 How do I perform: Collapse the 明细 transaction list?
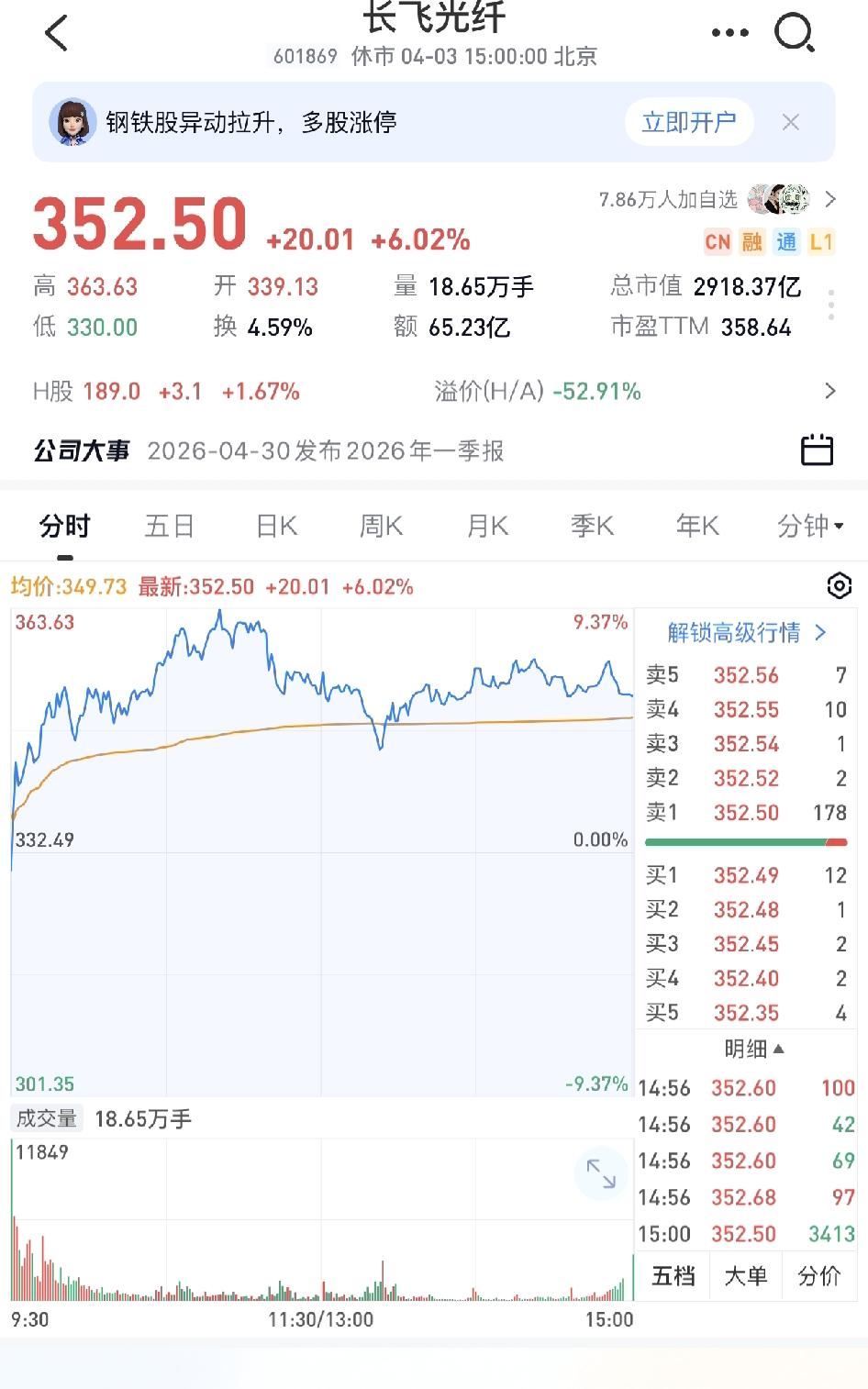pyautogui.click(x=754, y=1049)
